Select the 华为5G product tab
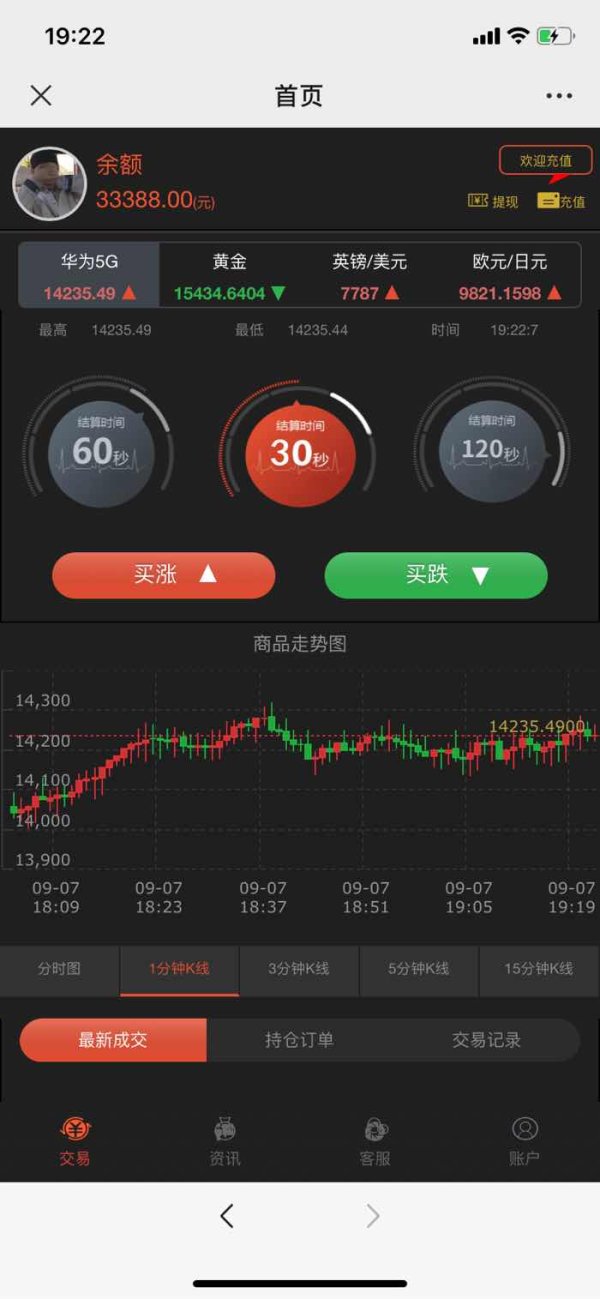This screenshot has width=600, height=1299. tap(89, 275)
